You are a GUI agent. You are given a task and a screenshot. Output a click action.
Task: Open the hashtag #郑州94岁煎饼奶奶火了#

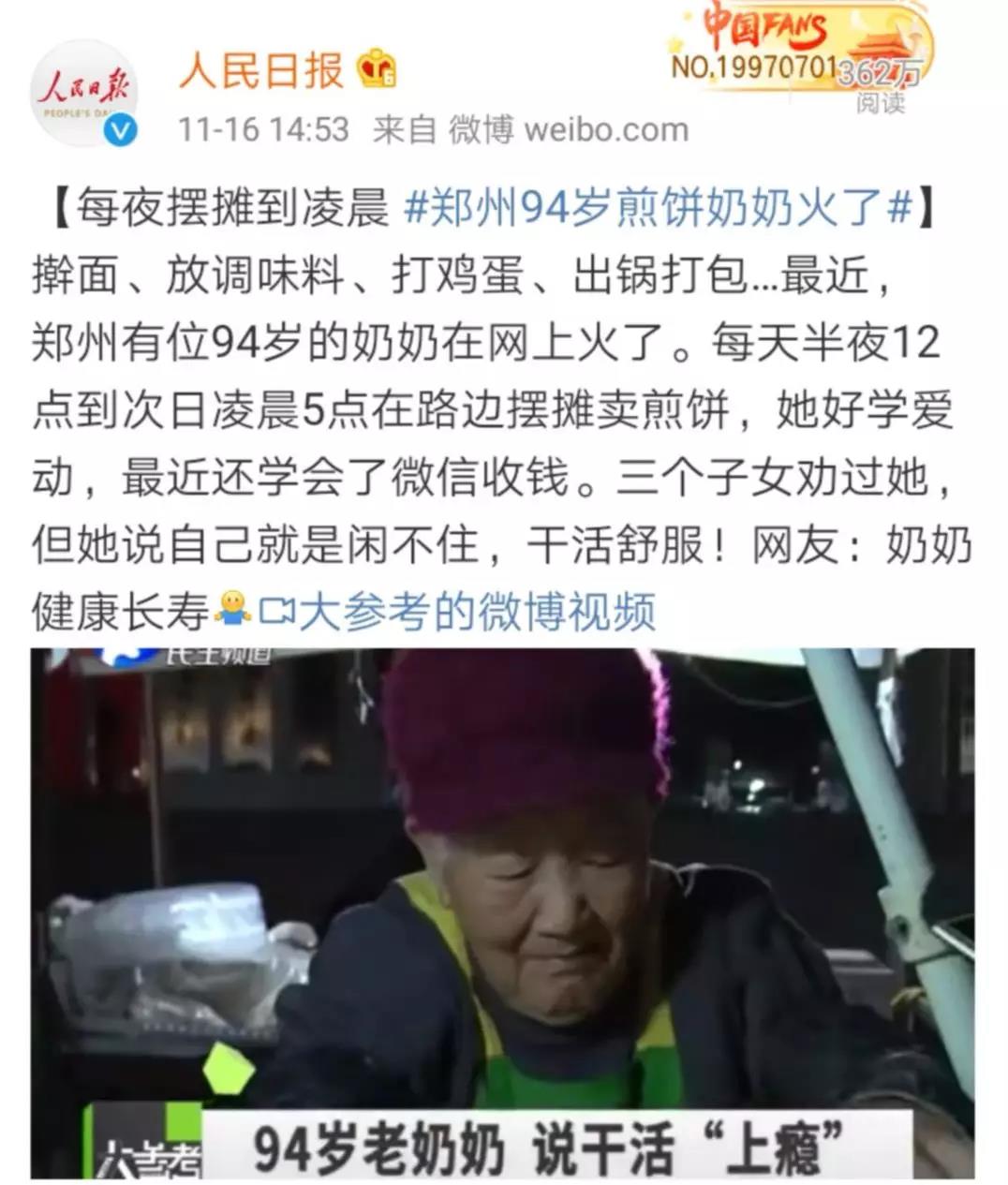point(658,208)
